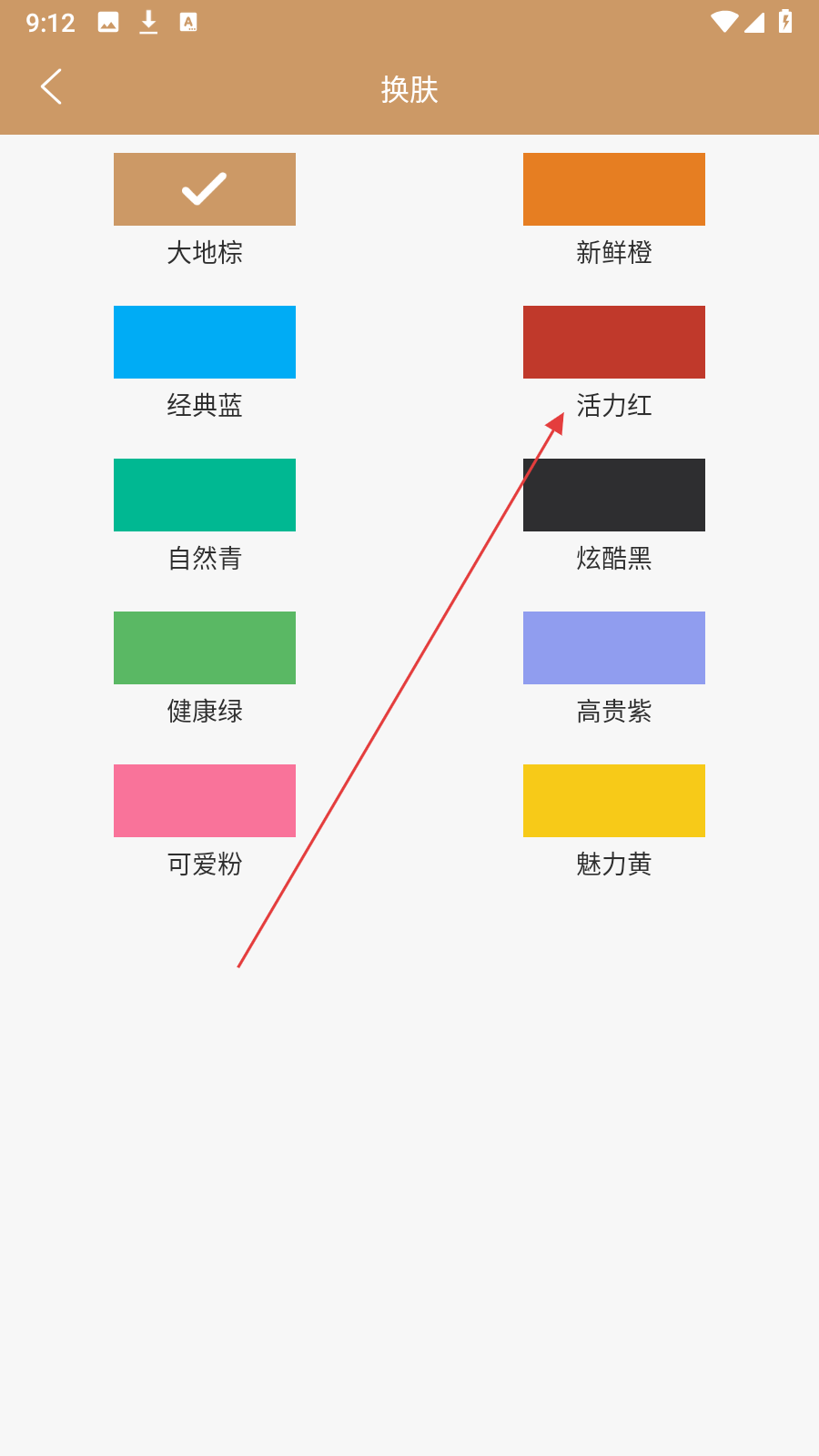Pick the 可爱粉 pink skin

205,801
